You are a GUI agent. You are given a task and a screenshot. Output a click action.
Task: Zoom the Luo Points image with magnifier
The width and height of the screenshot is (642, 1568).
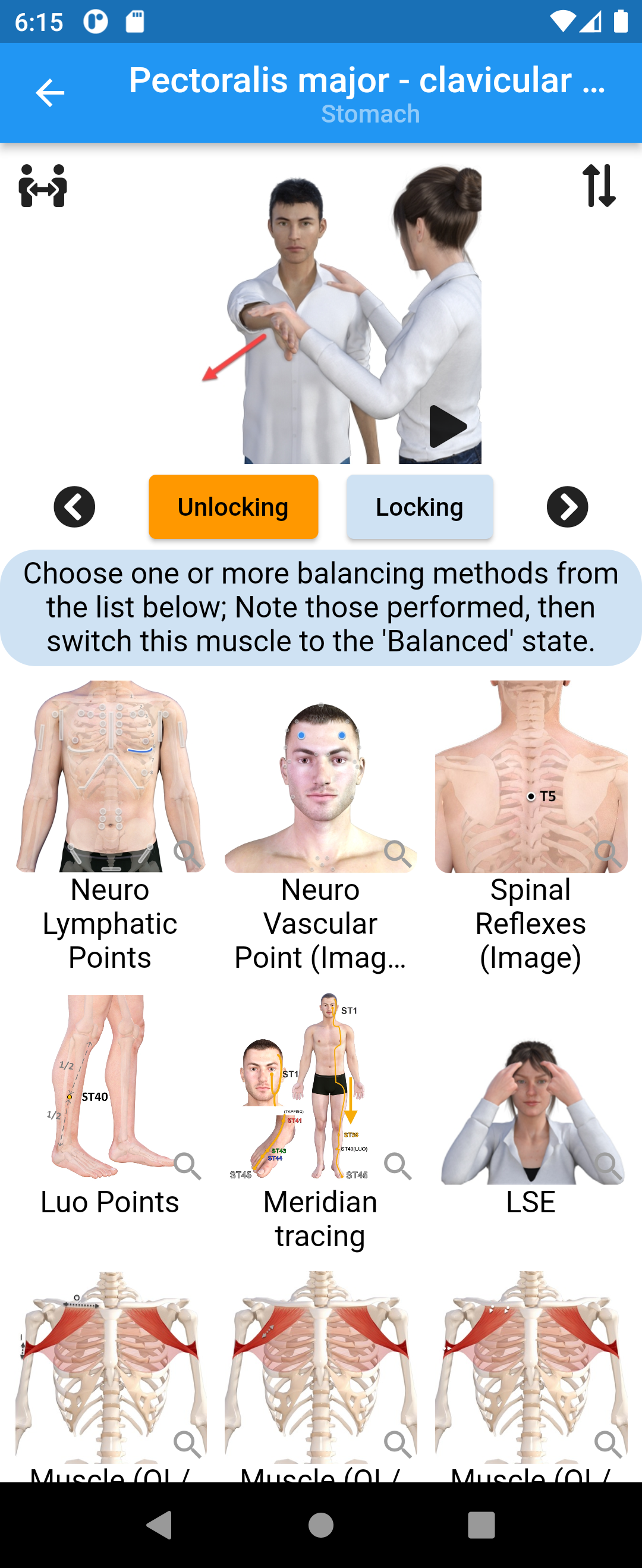pyautogui.click(x=187, y=1166)
